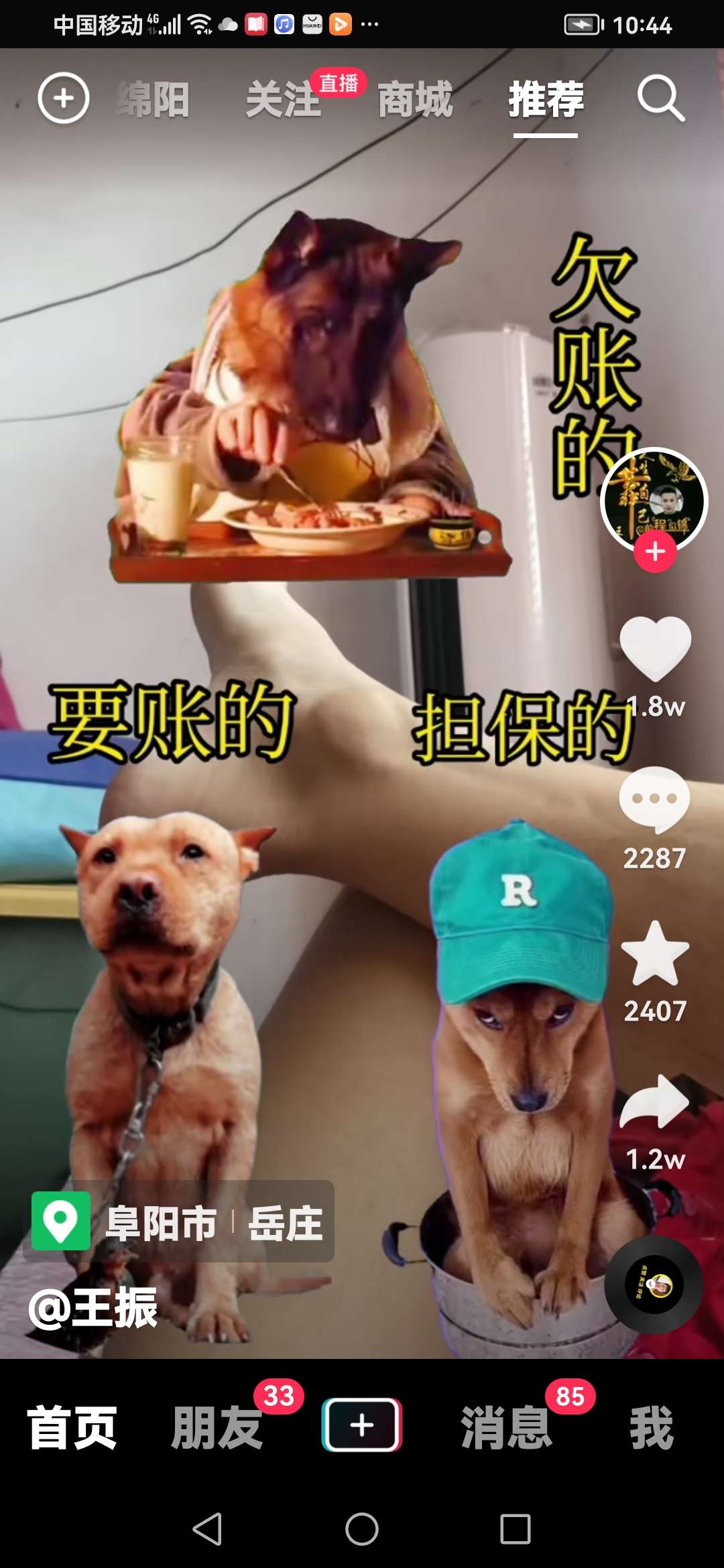Like this video with the heart
This screenshot has height=1568, width=724.
655,649
